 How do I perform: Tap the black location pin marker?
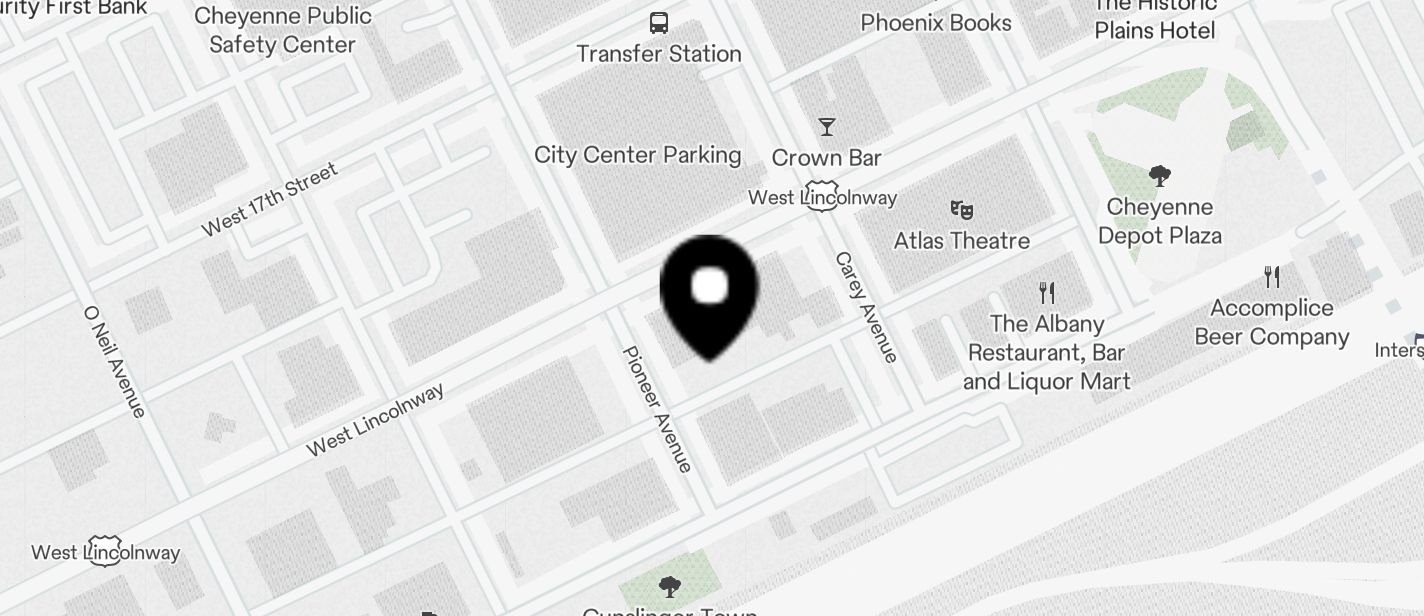[x=709, y=292]
